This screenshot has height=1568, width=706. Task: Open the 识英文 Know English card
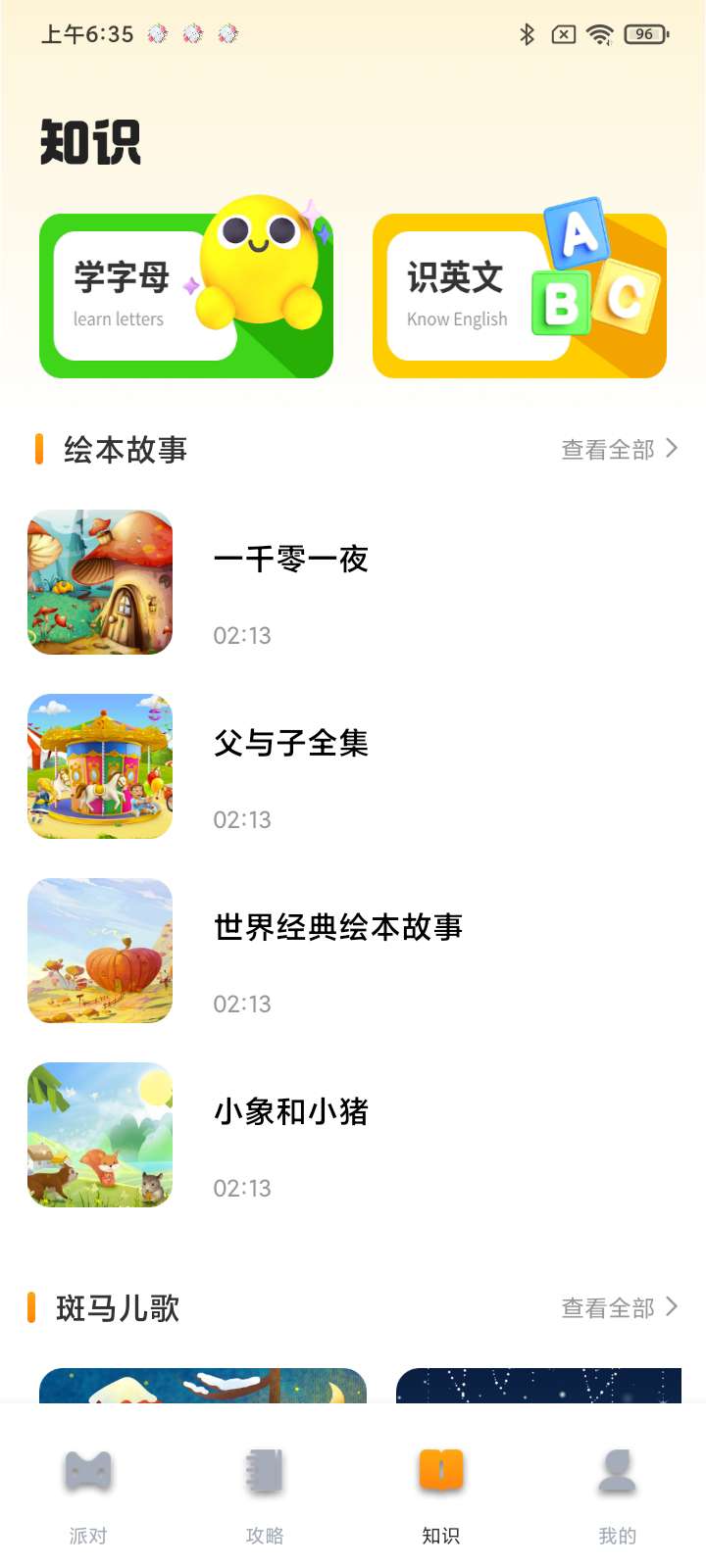tap(520, 296)
